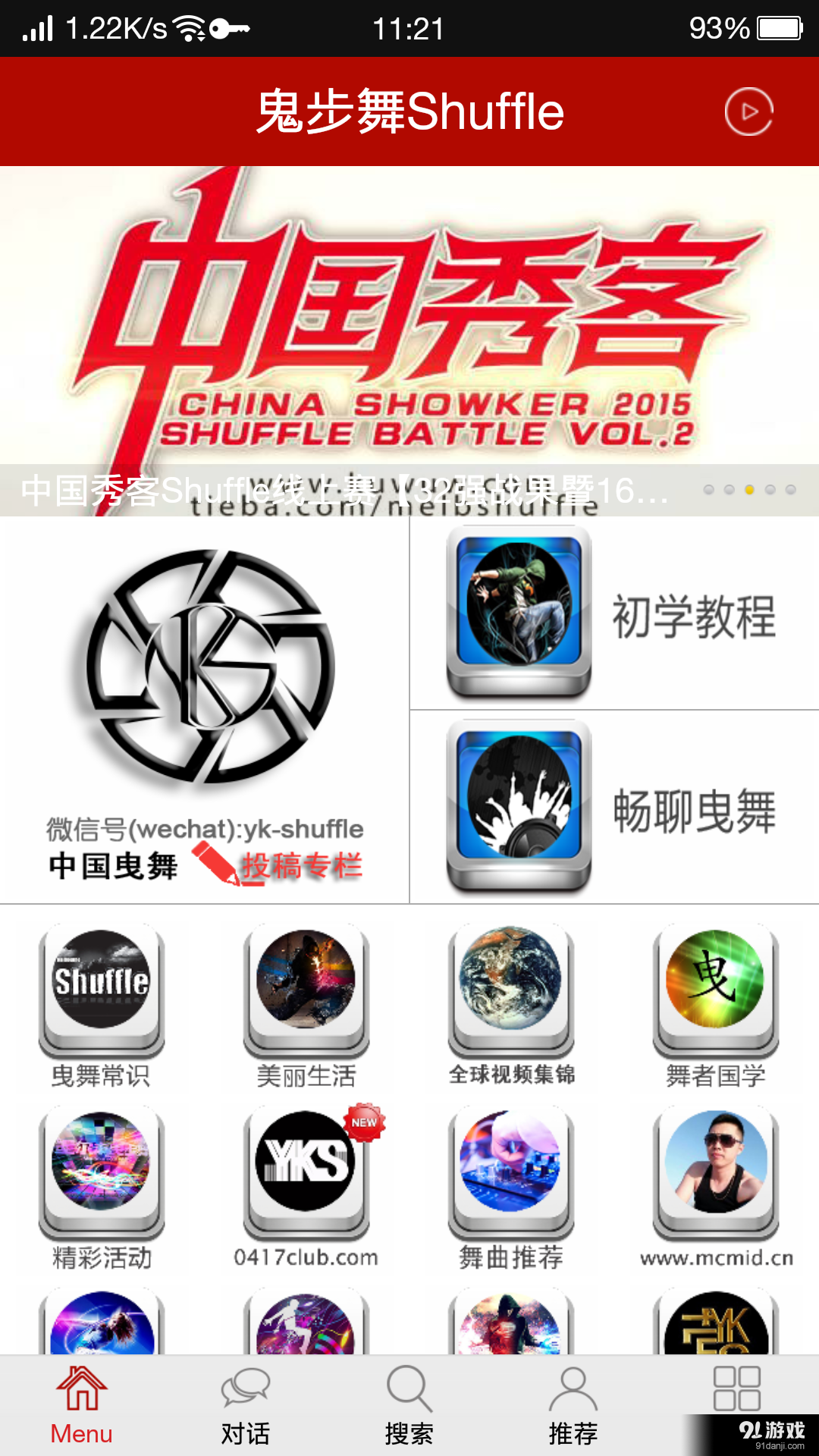
Task: Open the 美丽生活 icon
Action: pyautogui.click(x=307, y=993)
